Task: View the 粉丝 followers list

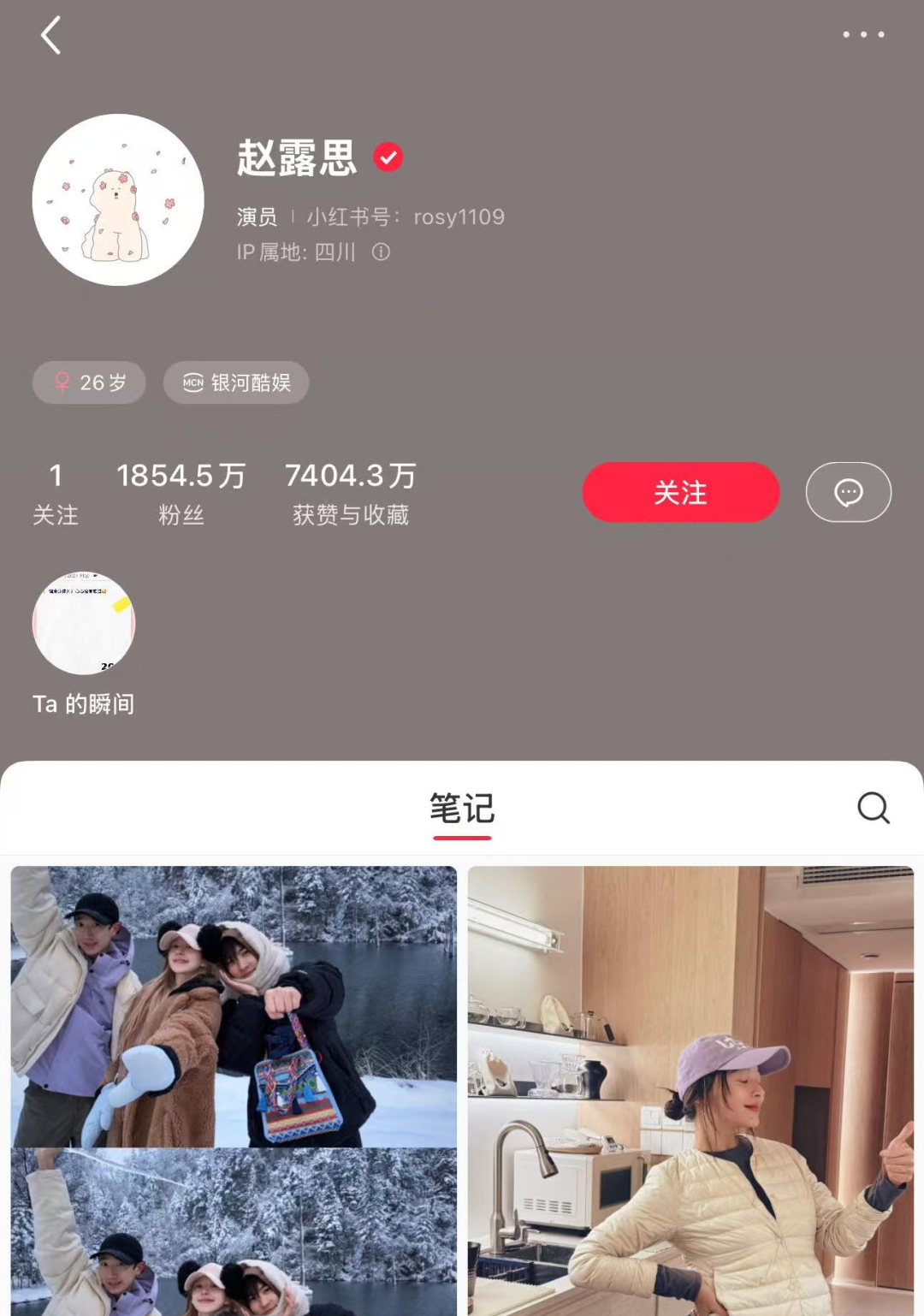Action: (181, 494)
